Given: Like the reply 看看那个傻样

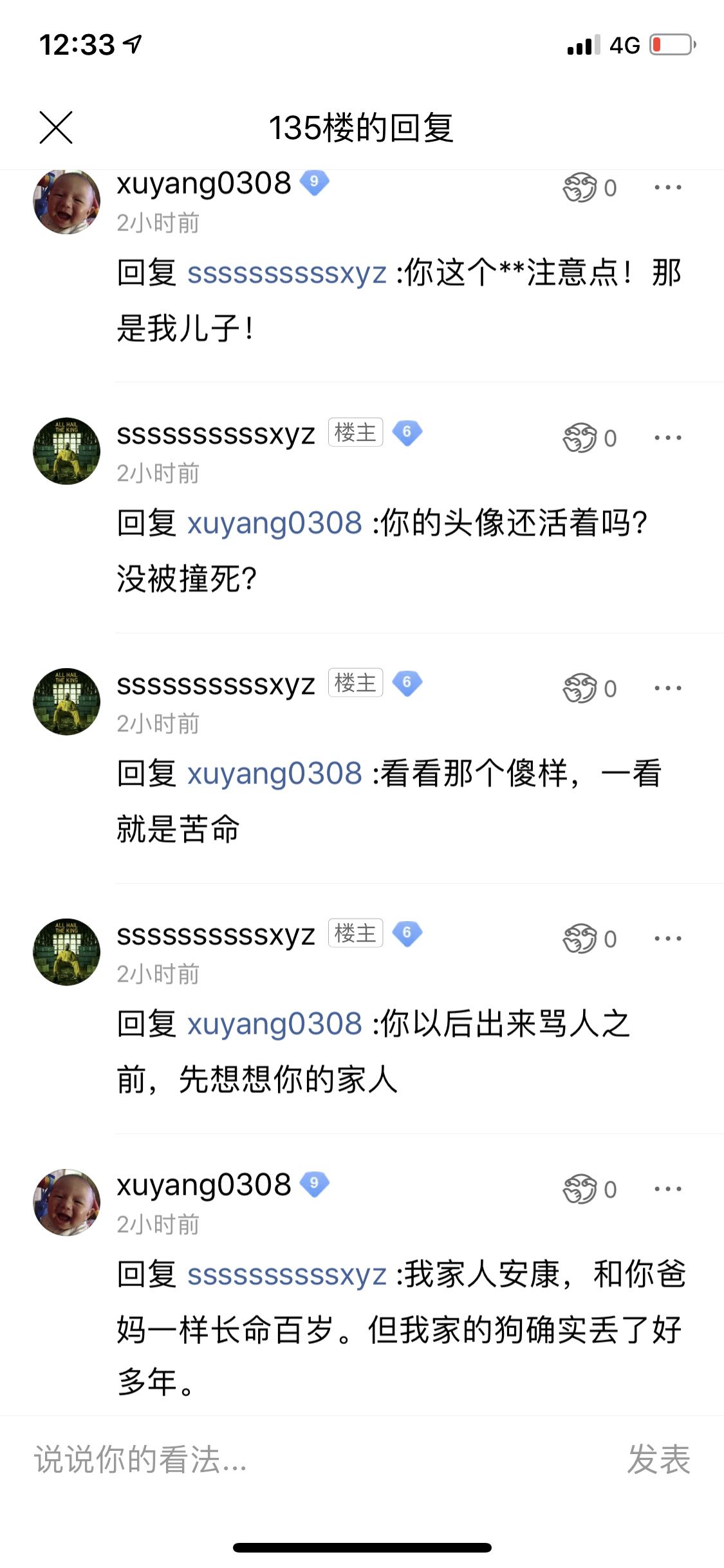Looking at the screenshot, I should click(580, 689).
